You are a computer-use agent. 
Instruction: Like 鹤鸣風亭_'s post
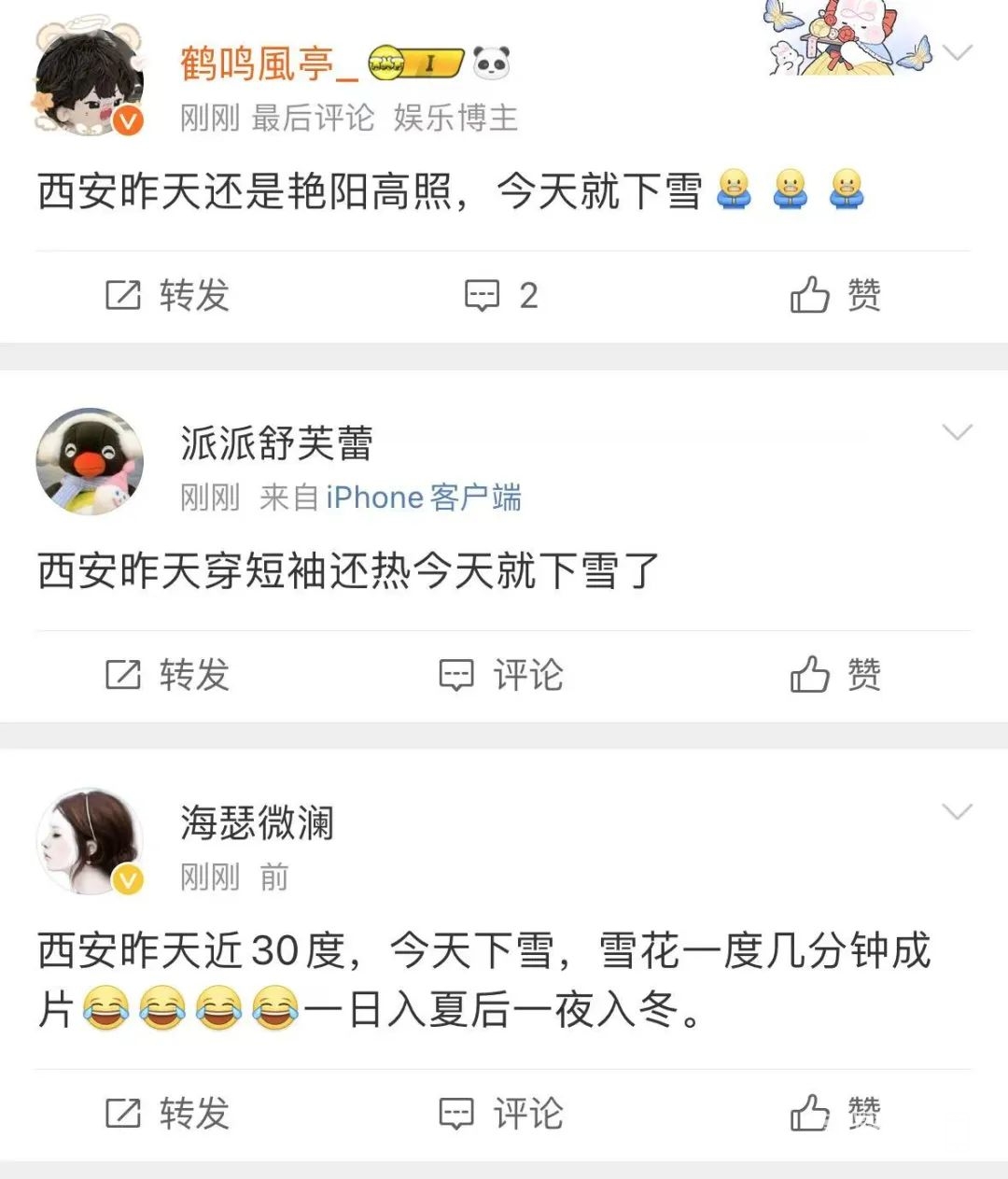click(835, 296)
